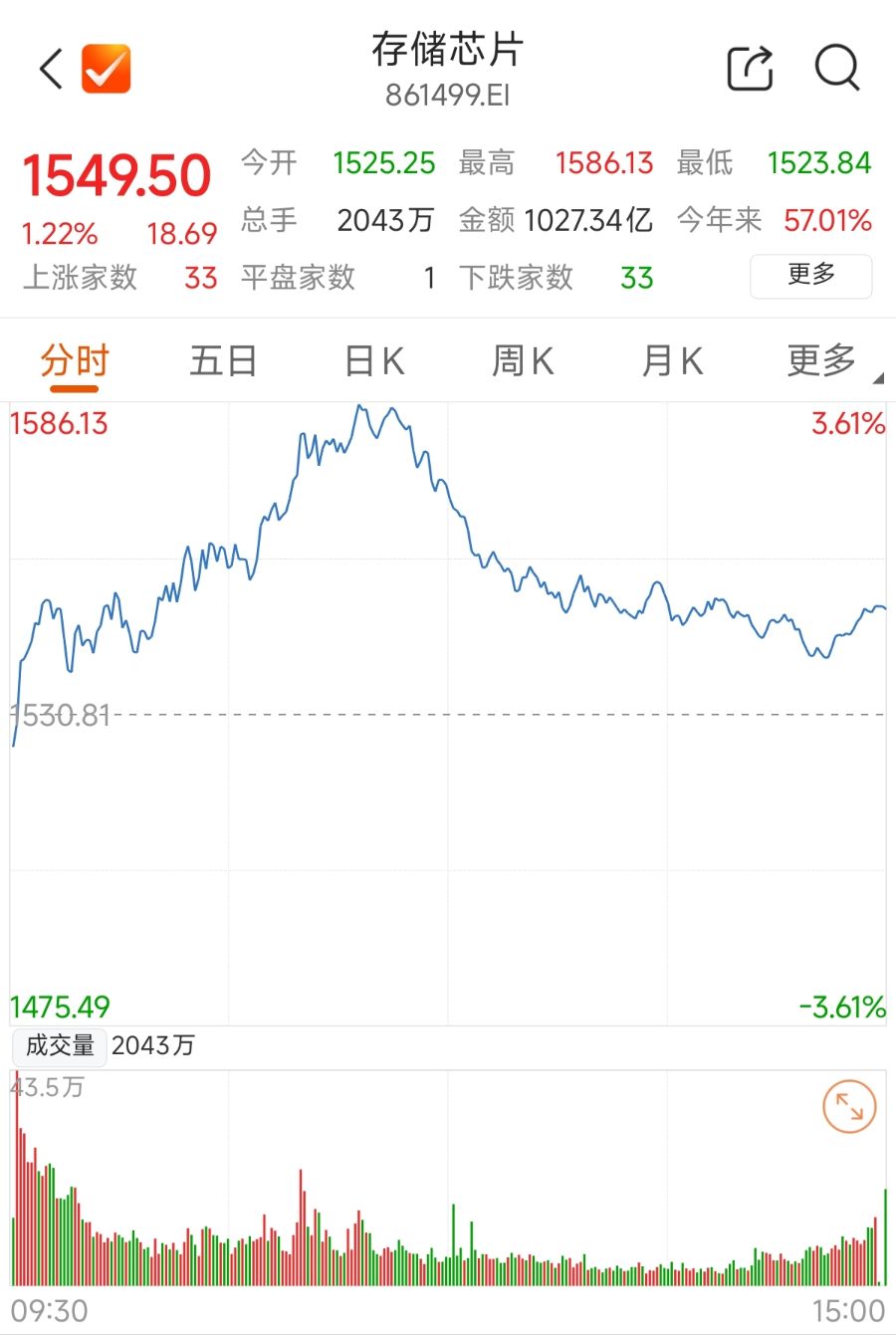This screenshot has width=896, height=1337.
Task: Select the 分时 chart tab
Action: [75, 361]
